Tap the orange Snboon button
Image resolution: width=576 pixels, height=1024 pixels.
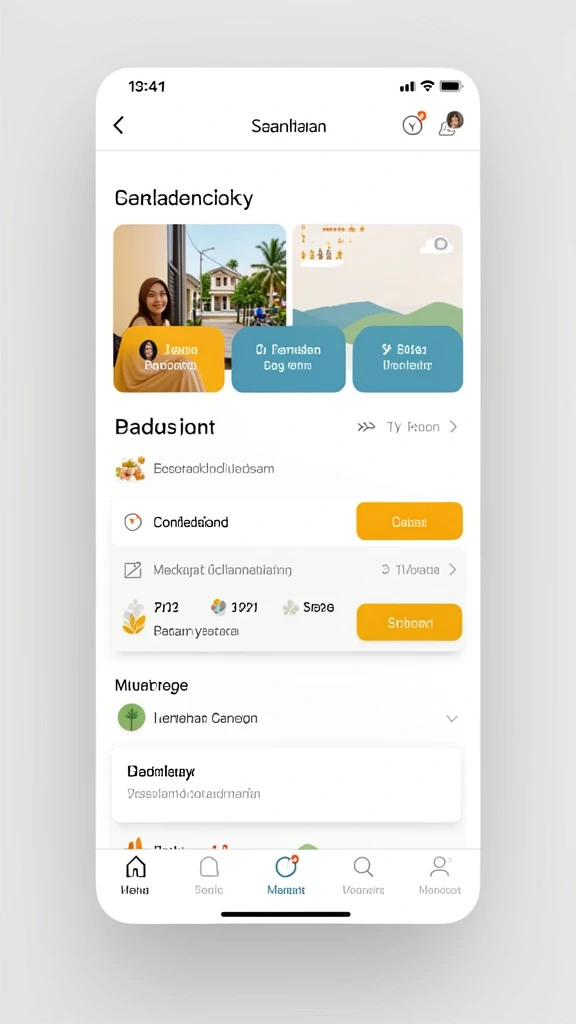tap(409, 622)
